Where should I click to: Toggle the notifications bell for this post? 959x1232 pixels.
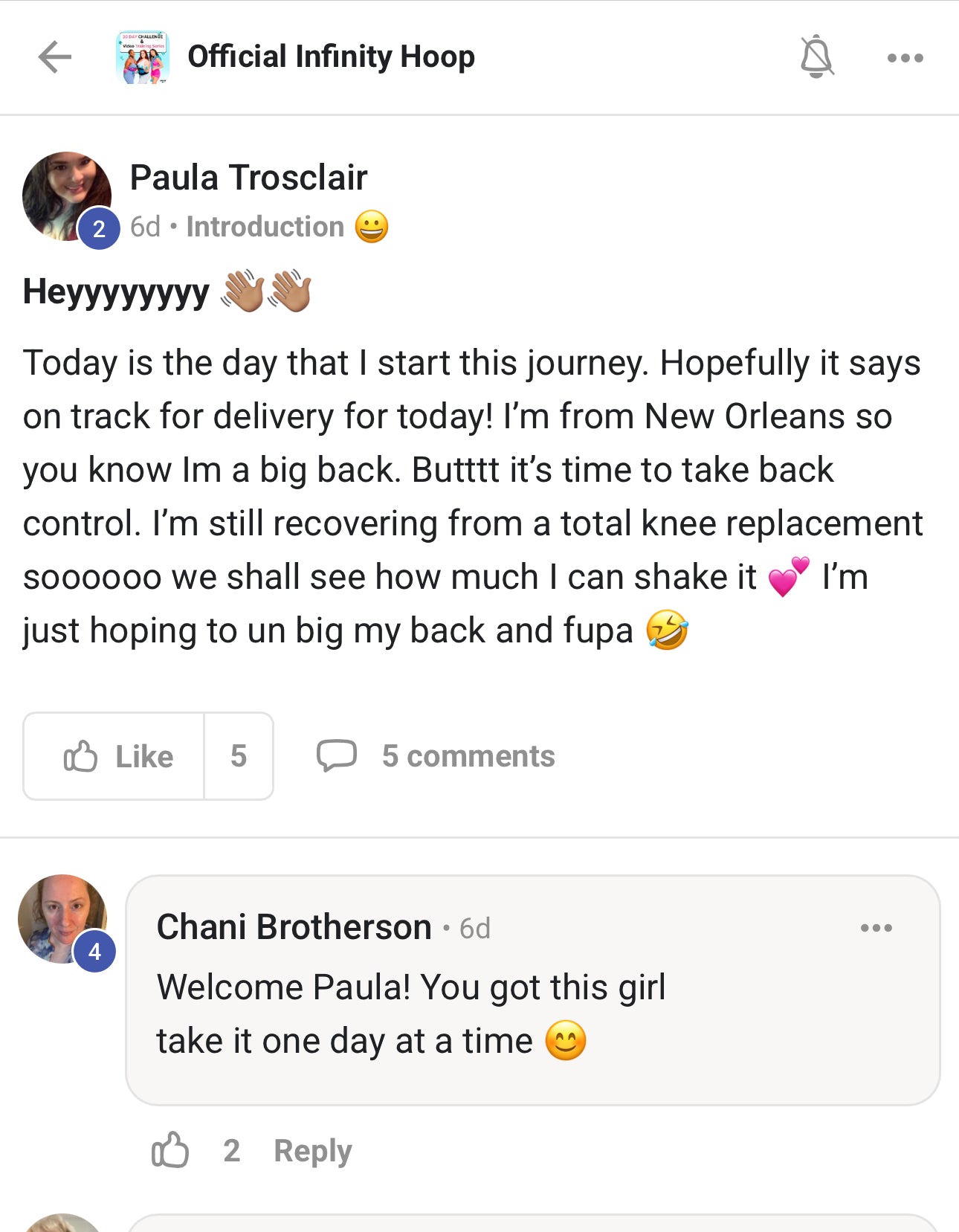[x=816, y=57]
